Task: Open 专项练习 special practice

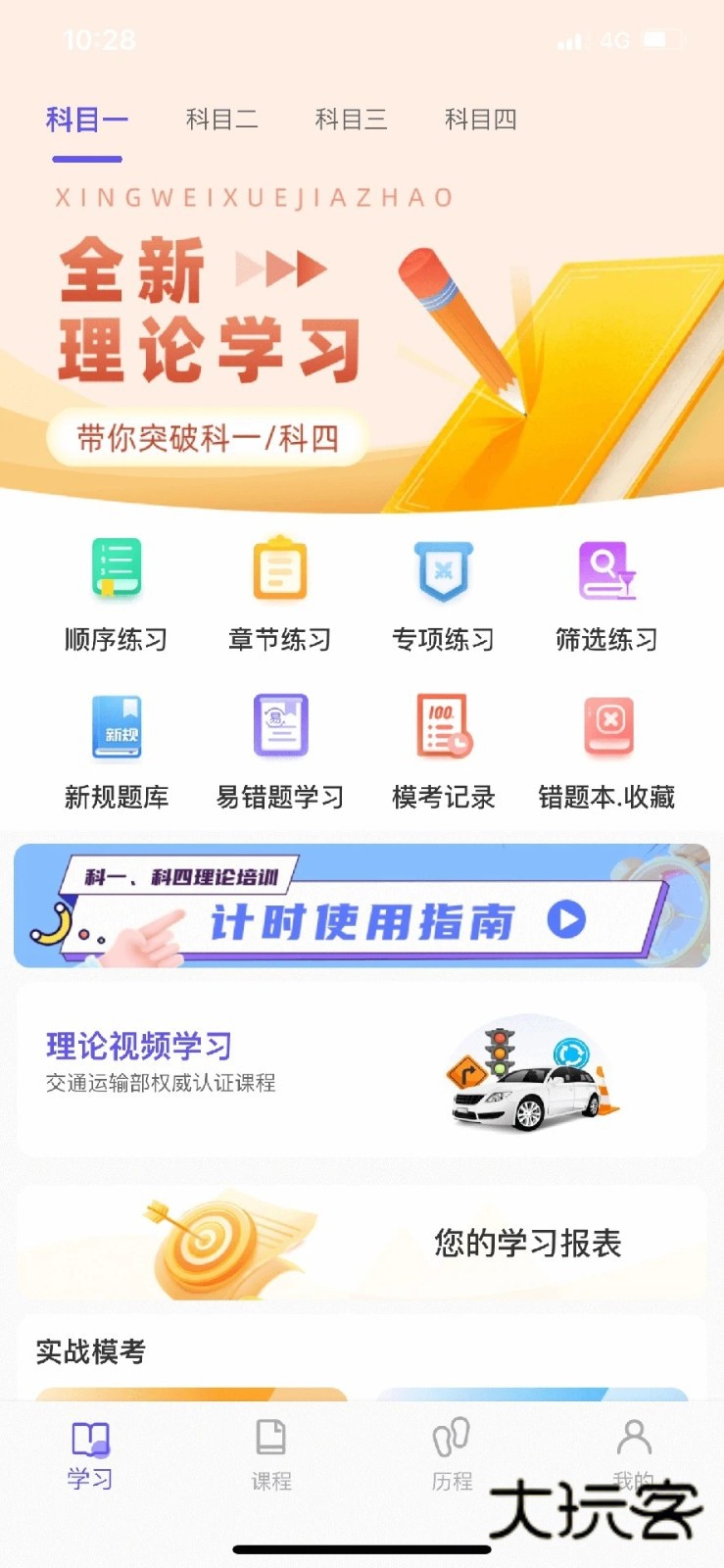Action: (x=443, y=588)
